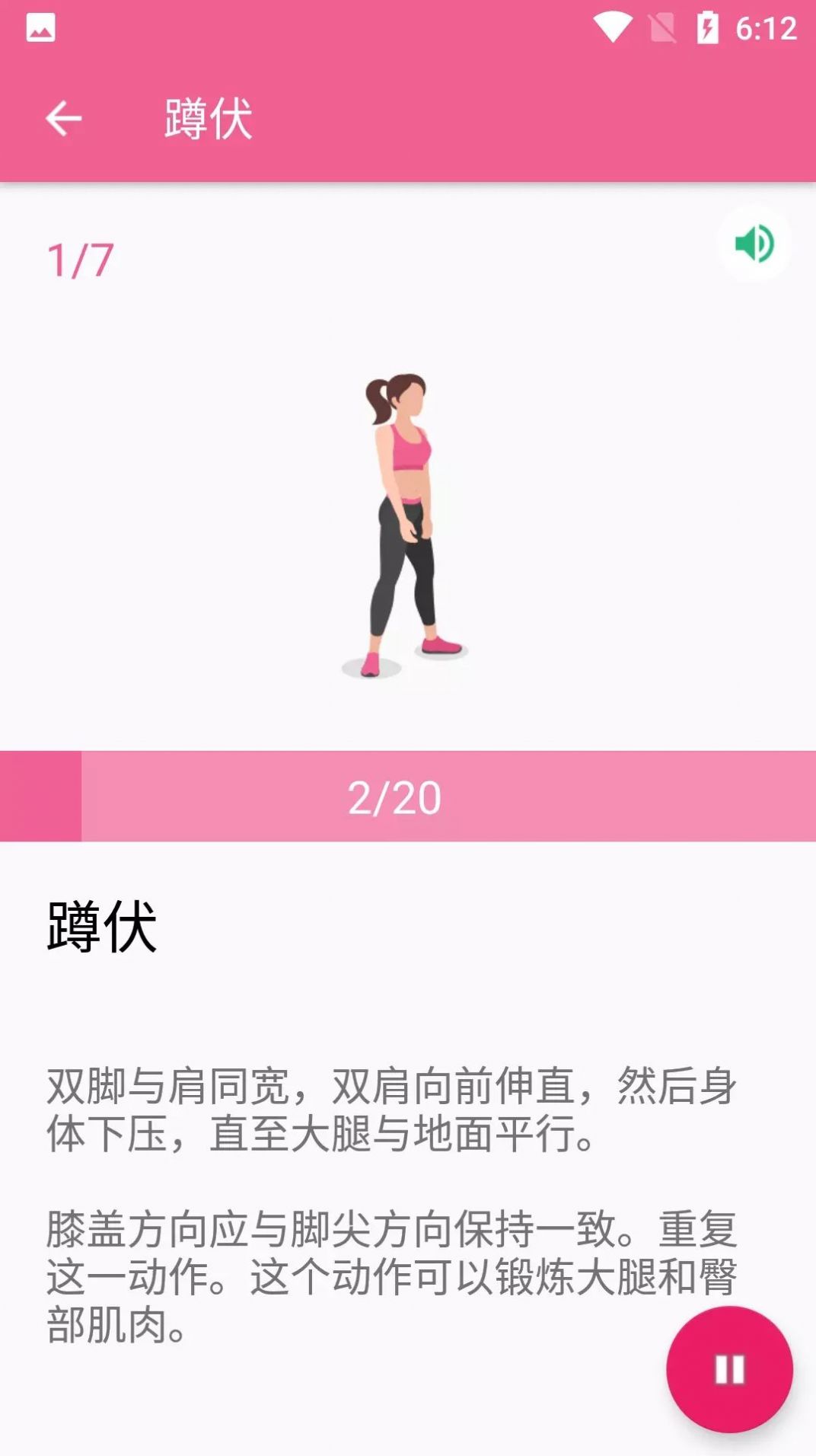Tap the 蹲伏 title in the app bar

pos(207,120)
